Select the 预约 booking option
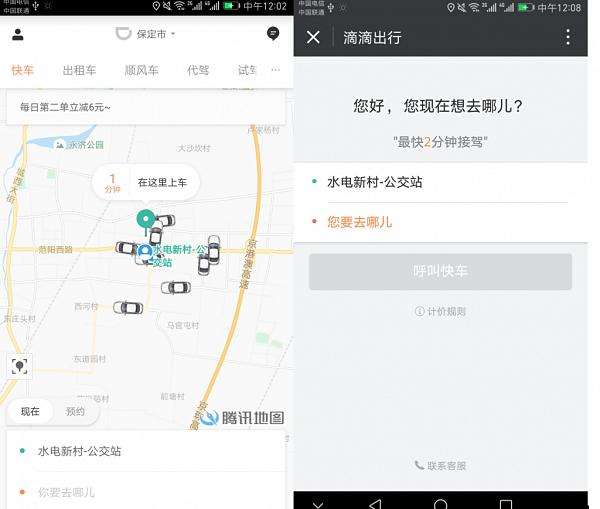The width and height of the screenshot is (600, 509). tap(75, 411)
